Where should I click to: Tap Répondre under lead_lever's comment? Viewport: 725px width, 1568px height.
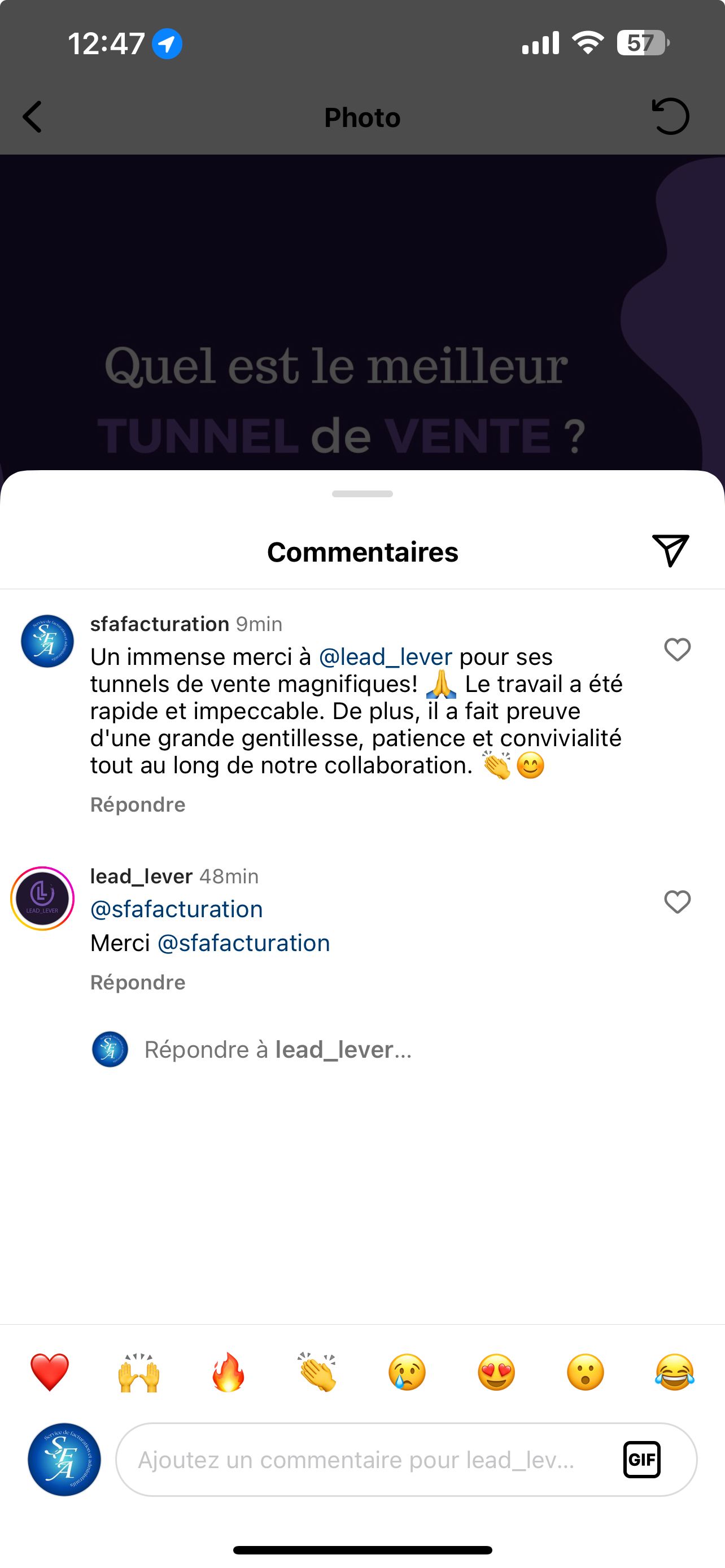pos(138,982)
